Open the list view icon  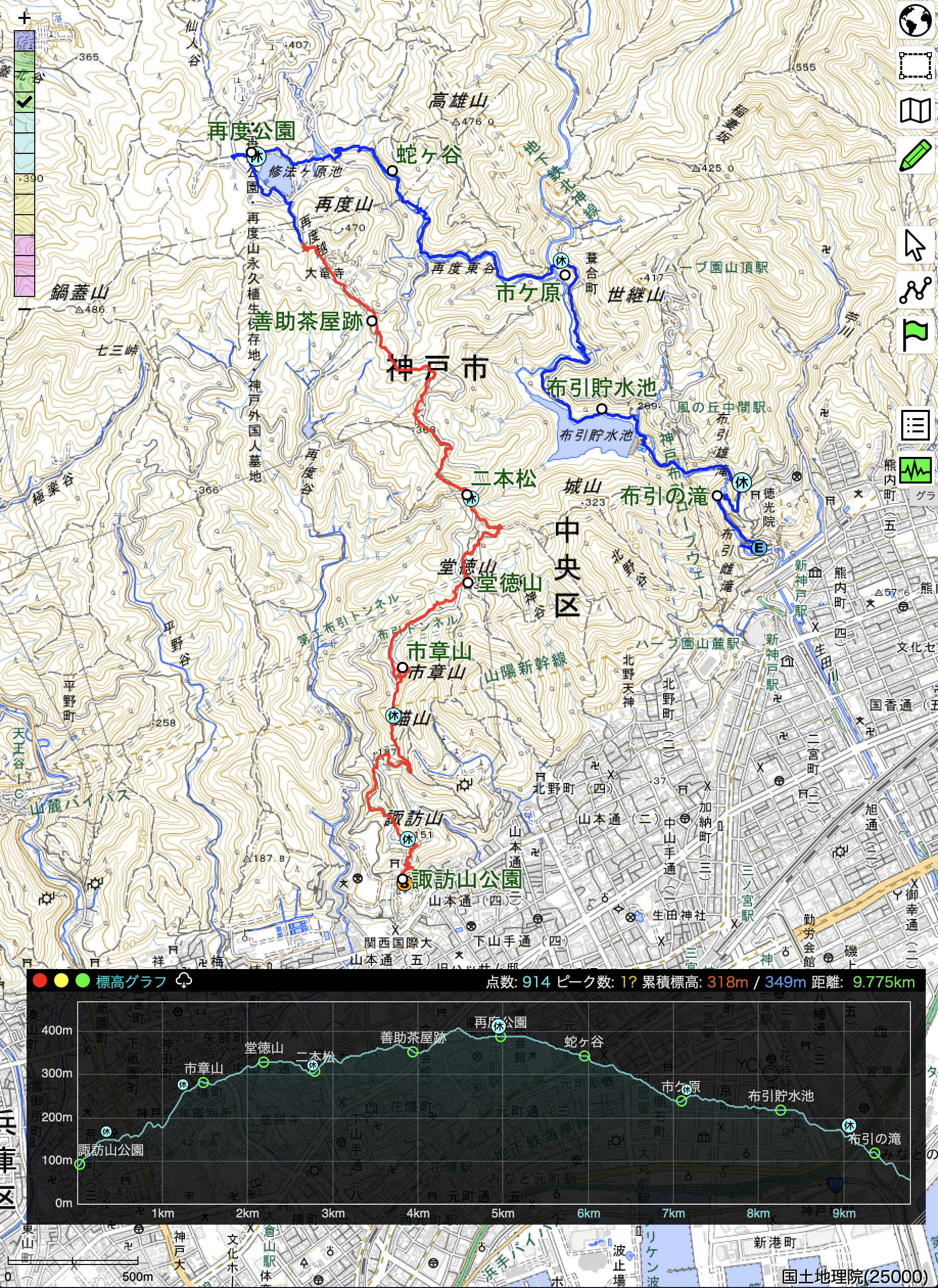pyautogui.click(x=914, y=425)
